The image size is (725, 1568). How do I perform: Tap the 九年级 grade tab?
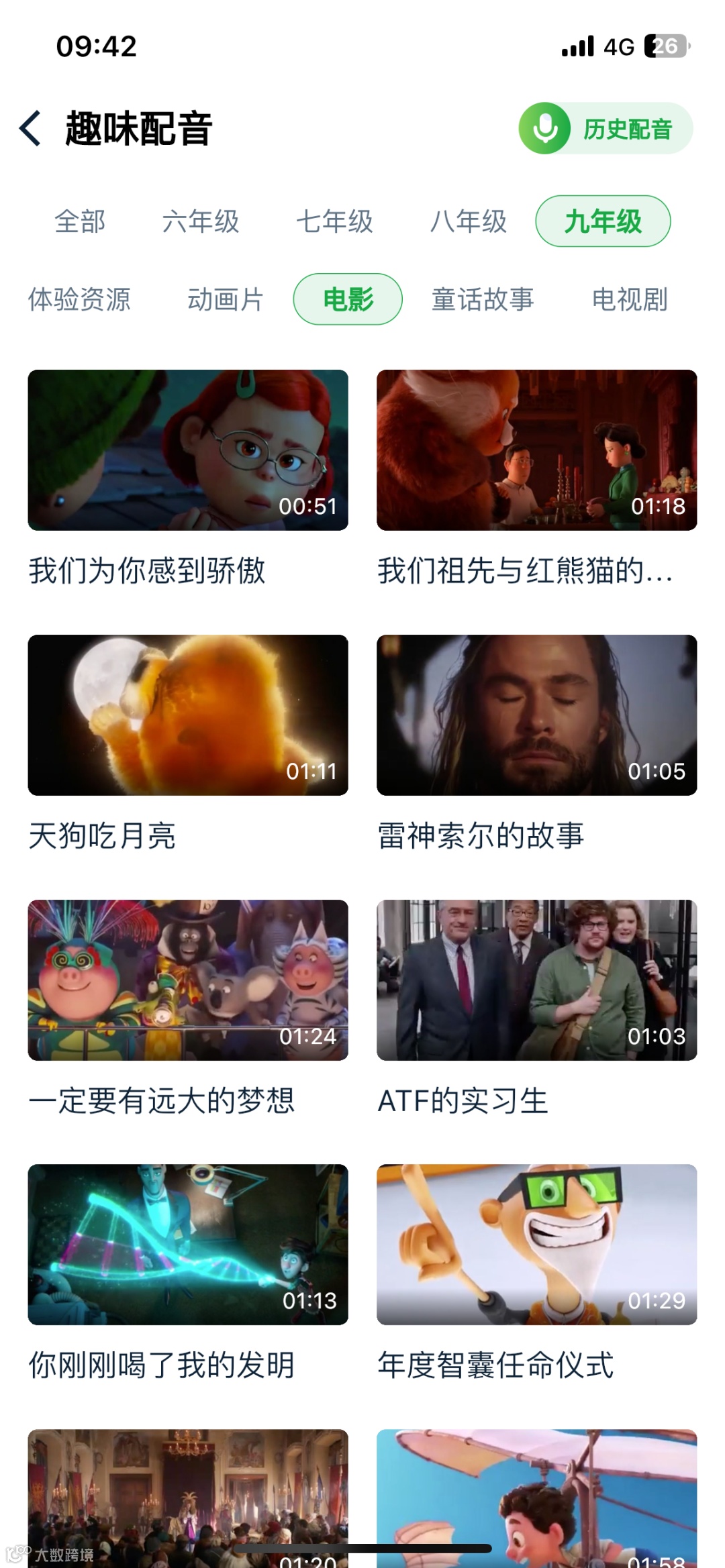(603, 221)
